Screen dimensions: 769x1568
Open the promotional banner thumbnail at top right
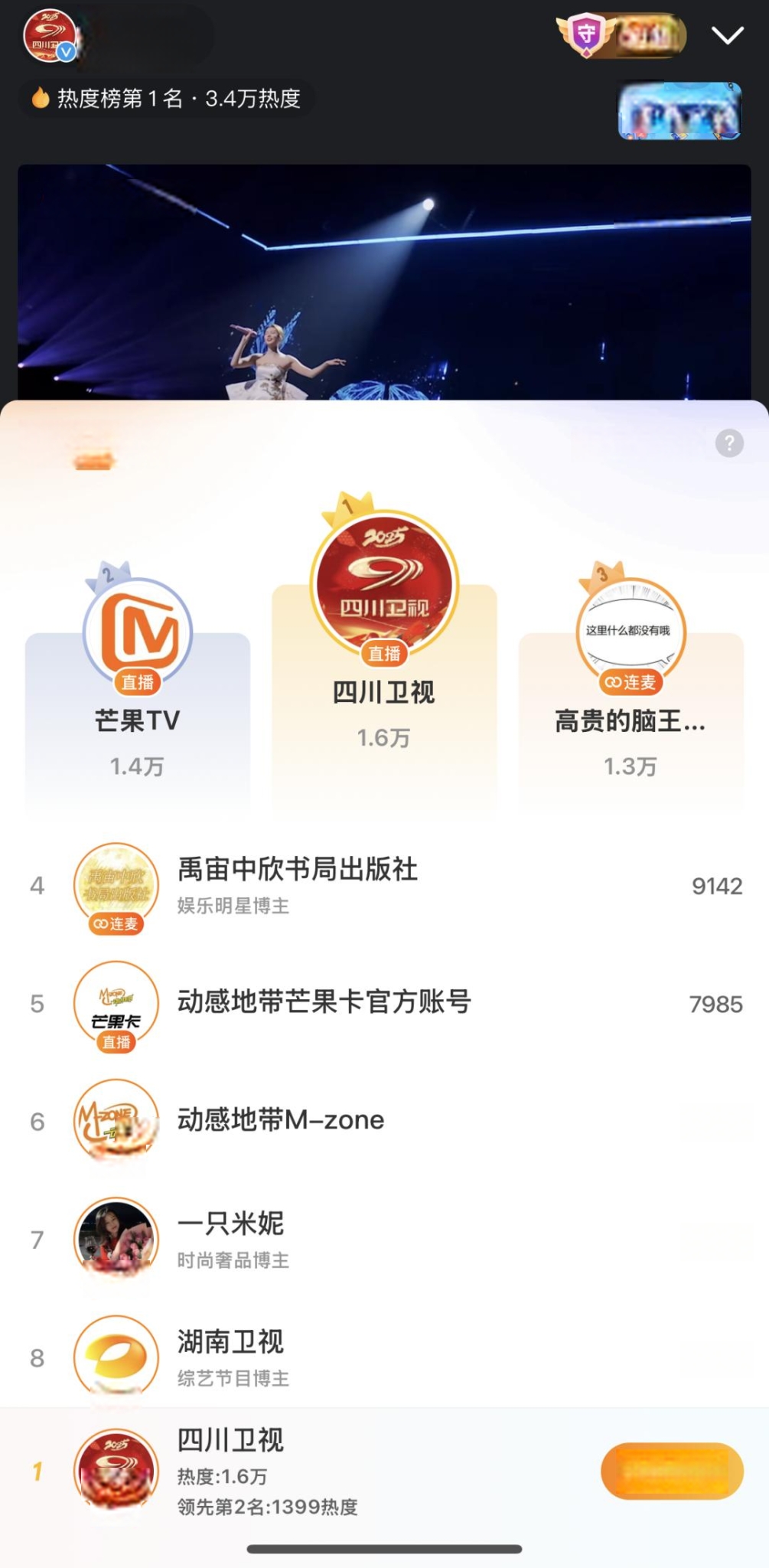coord(679,111)
